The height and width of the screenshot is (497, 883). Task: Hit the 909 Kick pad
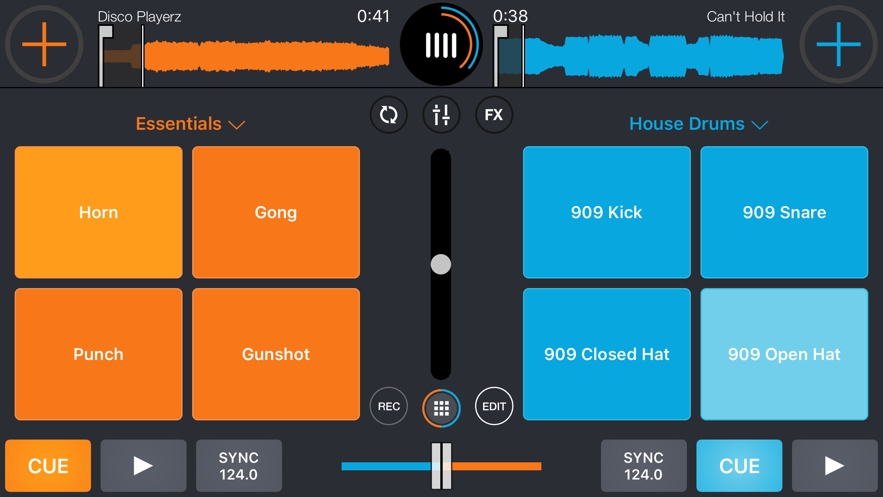point(607,212)
